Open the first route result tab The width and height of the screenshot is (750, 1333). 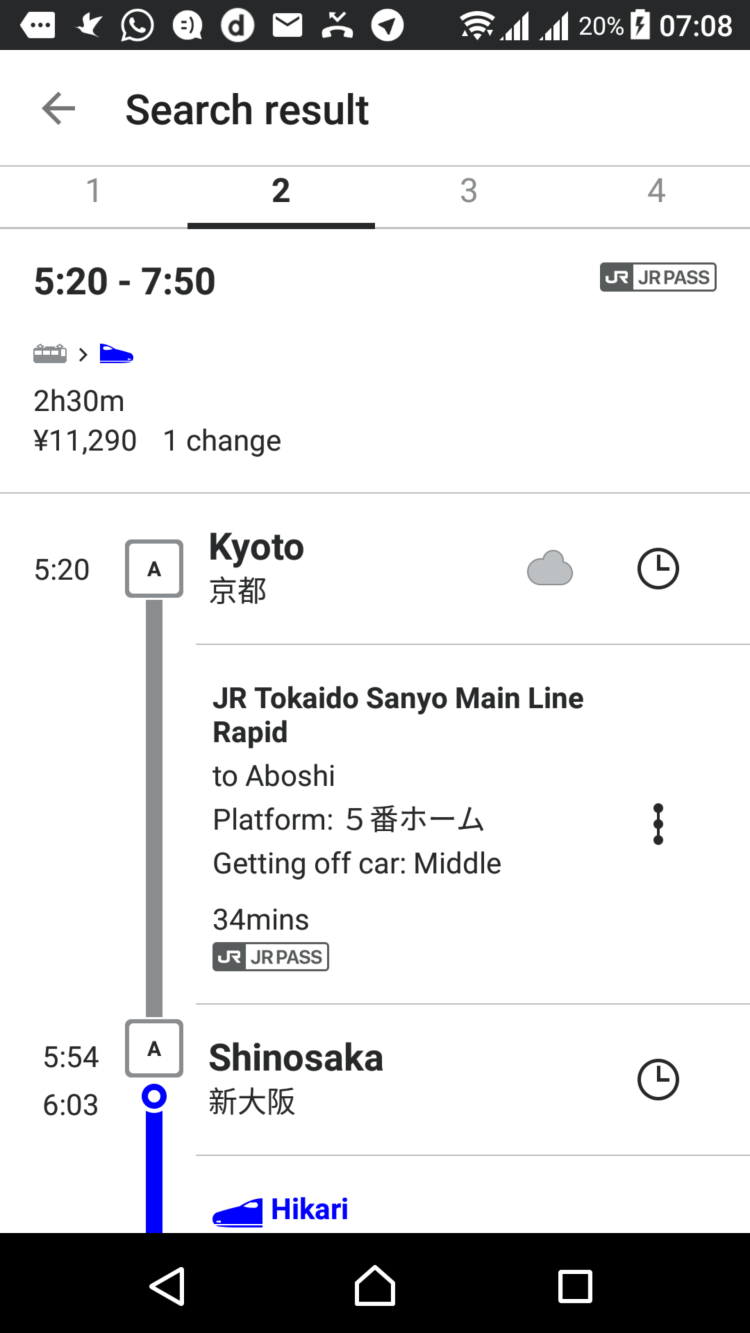pyautogui.click(x=93, y=190)
